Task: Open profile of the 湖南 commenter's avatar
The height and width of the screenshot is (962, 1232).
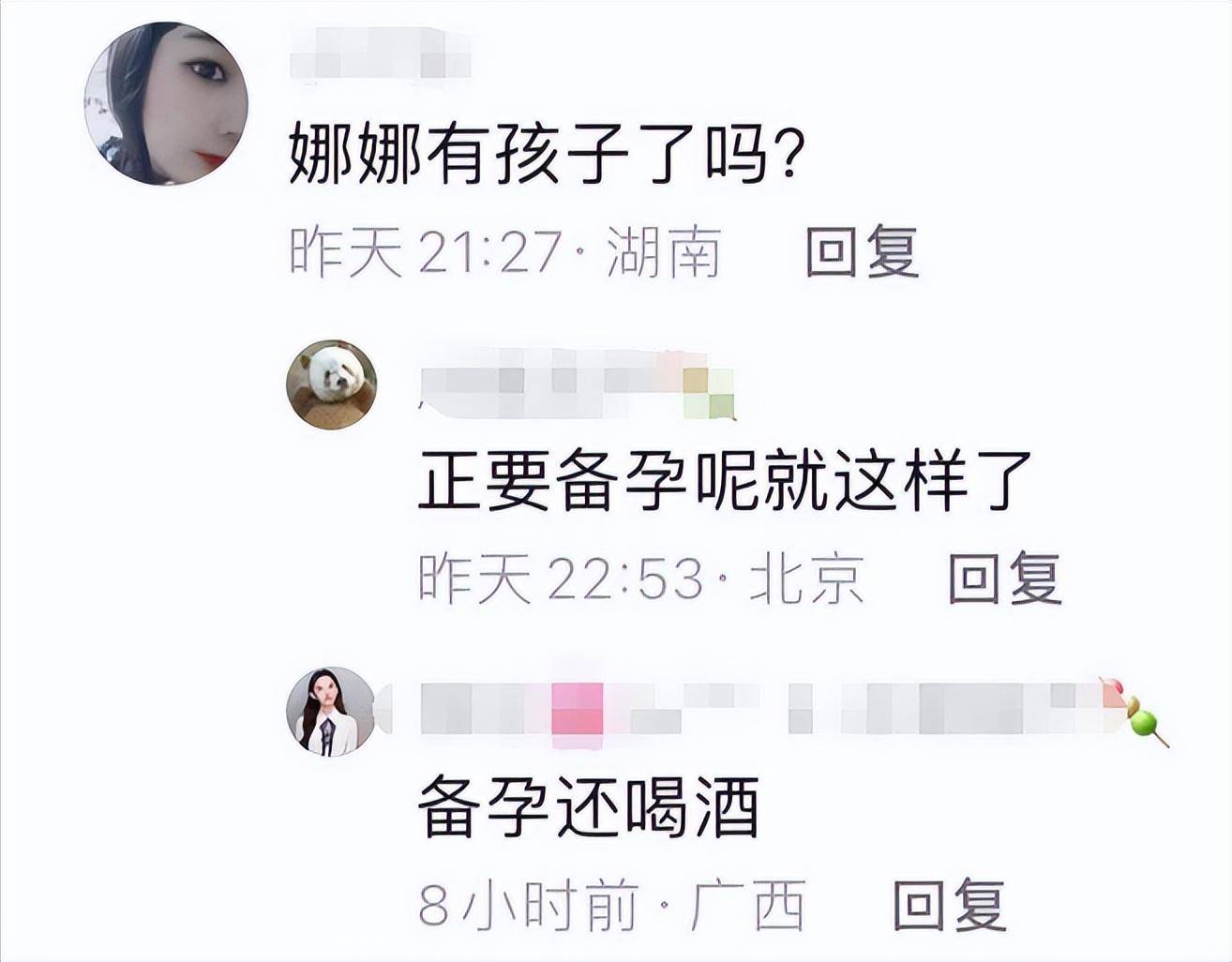Action: pos(167,103)
